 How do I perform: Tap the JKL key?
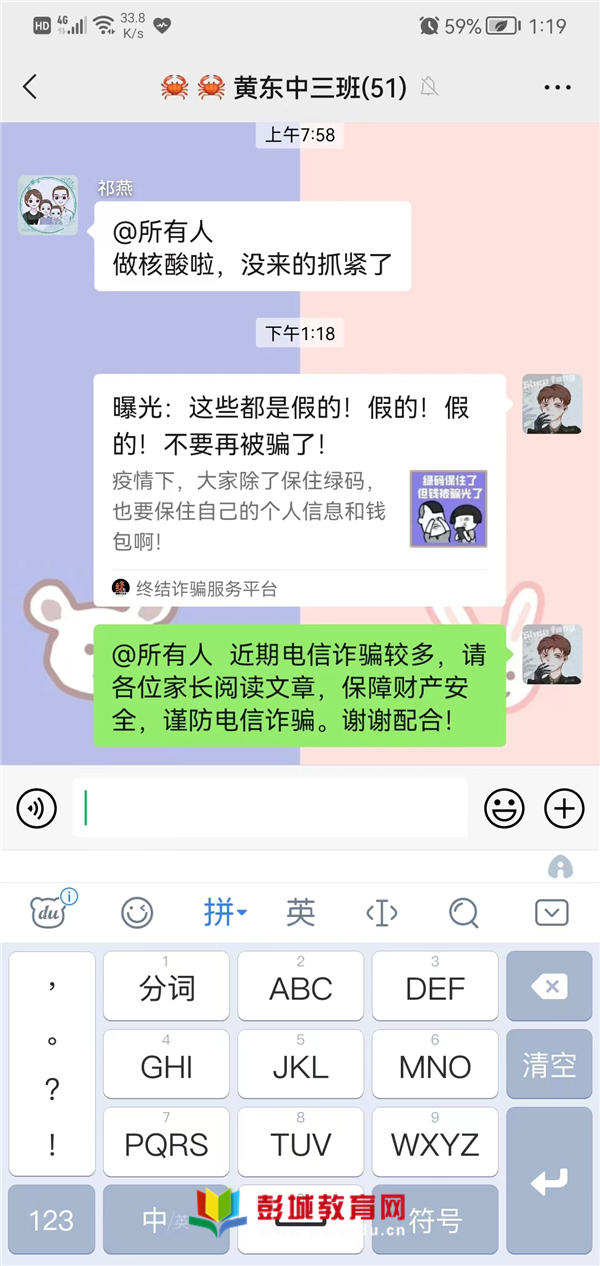[x=301, y=1066]
